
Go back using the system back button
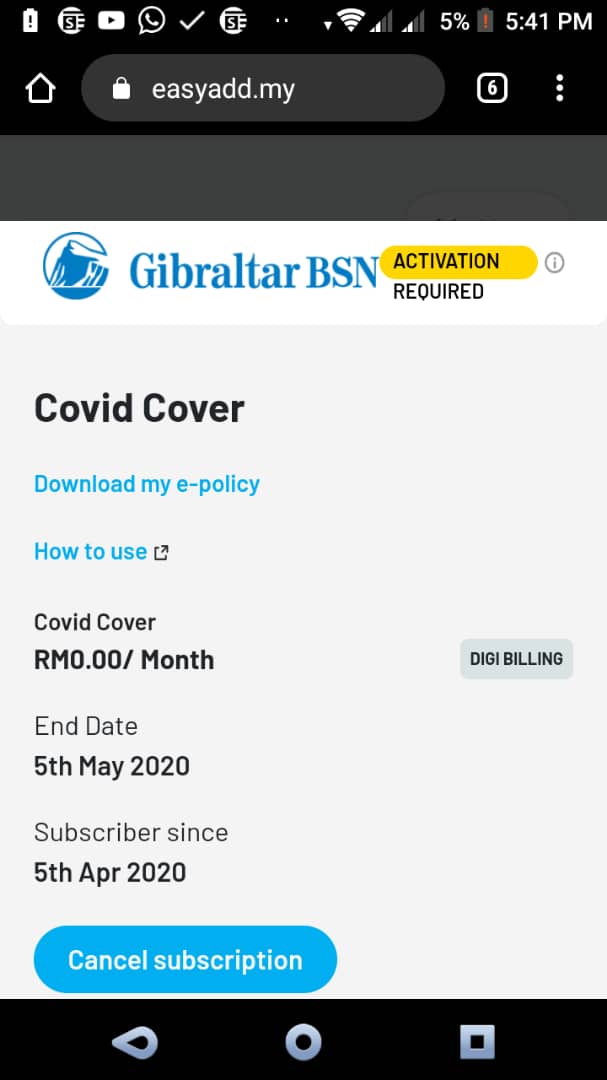click(134, 1042)
